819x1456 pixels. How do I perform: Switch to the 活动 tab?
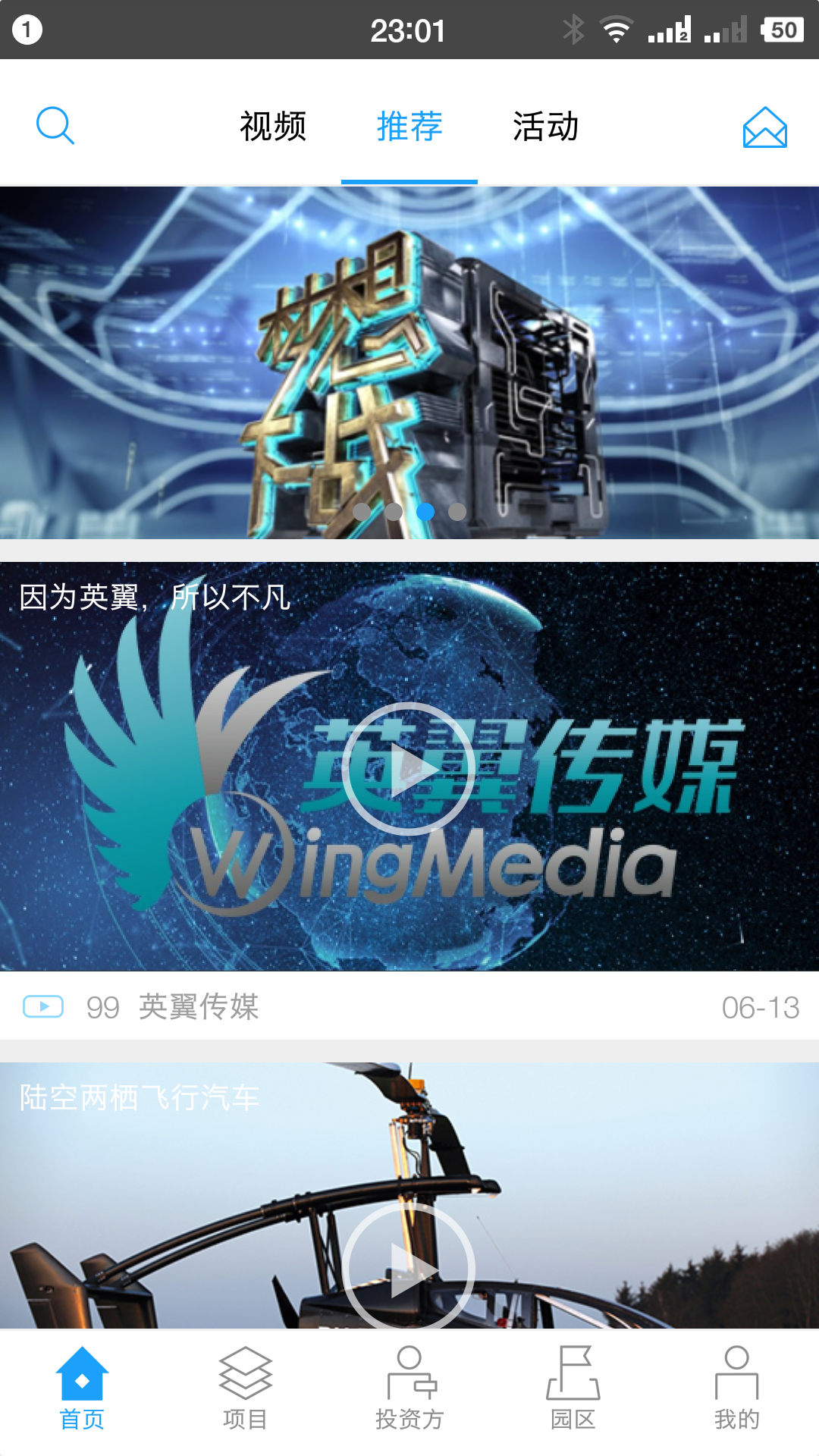[x=546, y=127]
